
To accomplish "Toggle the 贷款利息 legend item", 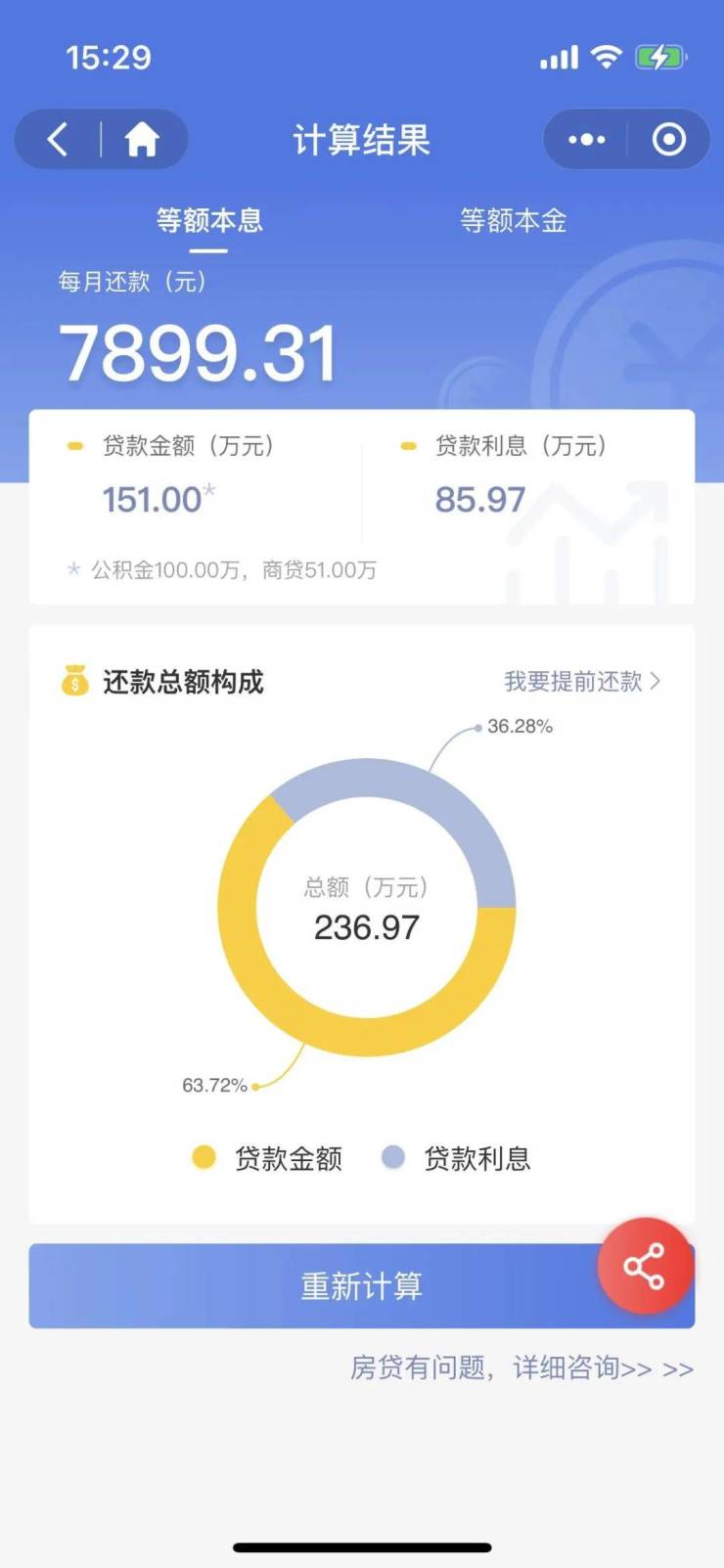I will pyautogui.click(x=457, y=1159).
